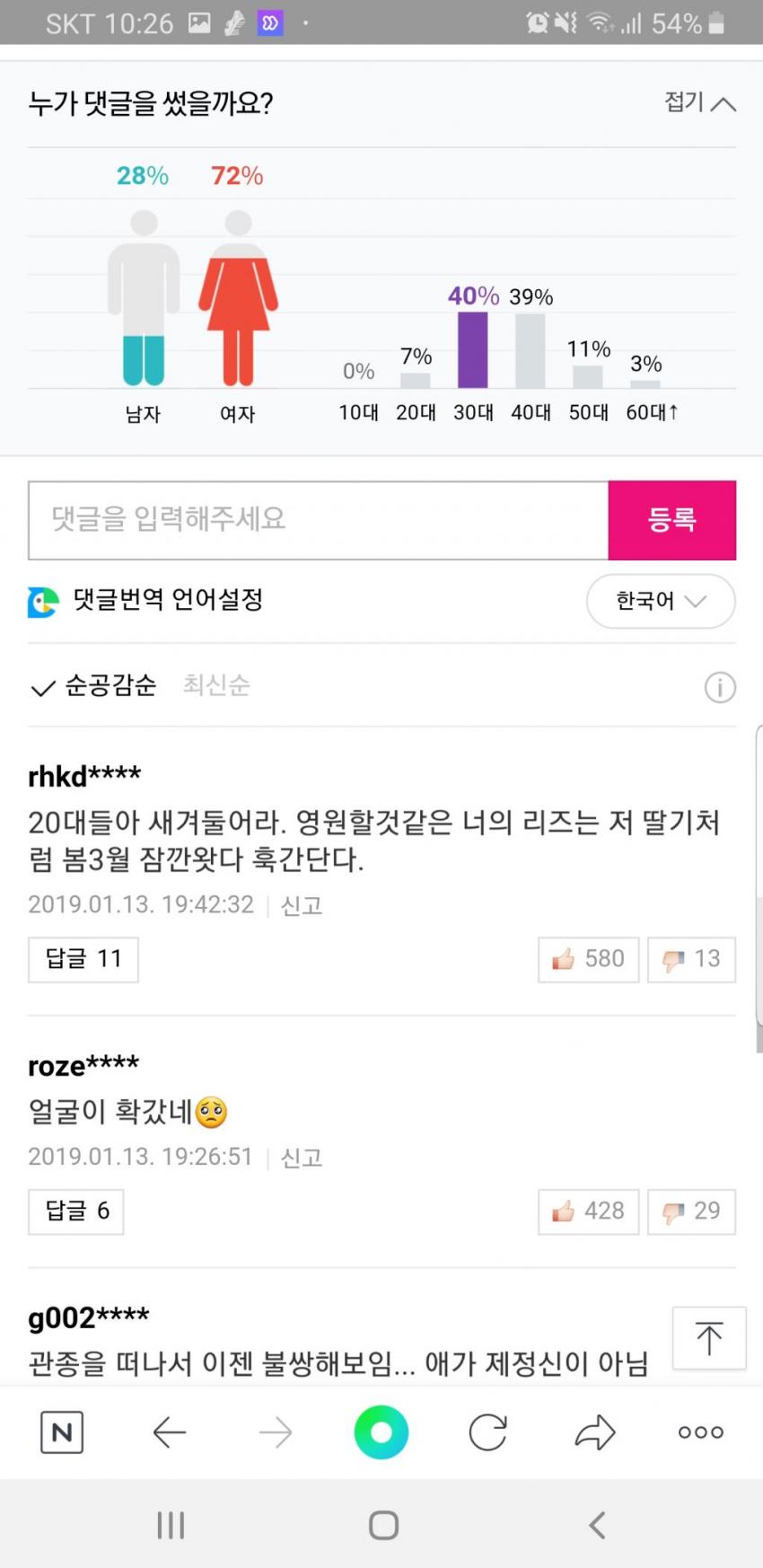Dislike rhkd**** comment with 13 dislikes
The image size is (763, 1568).
[x=691, y=959]
